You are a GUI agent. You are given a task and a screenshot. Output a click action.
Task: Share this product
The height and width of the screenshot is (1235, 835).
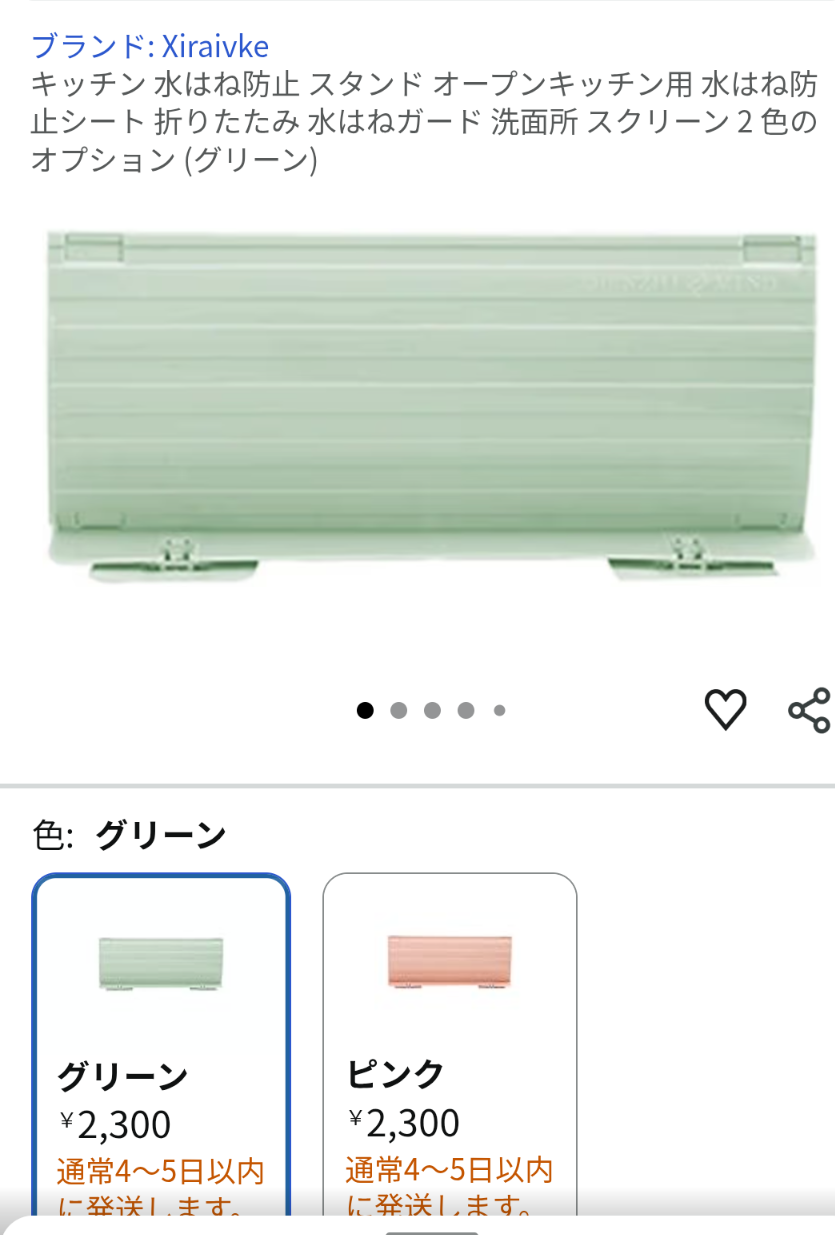[x=808, y=710]
